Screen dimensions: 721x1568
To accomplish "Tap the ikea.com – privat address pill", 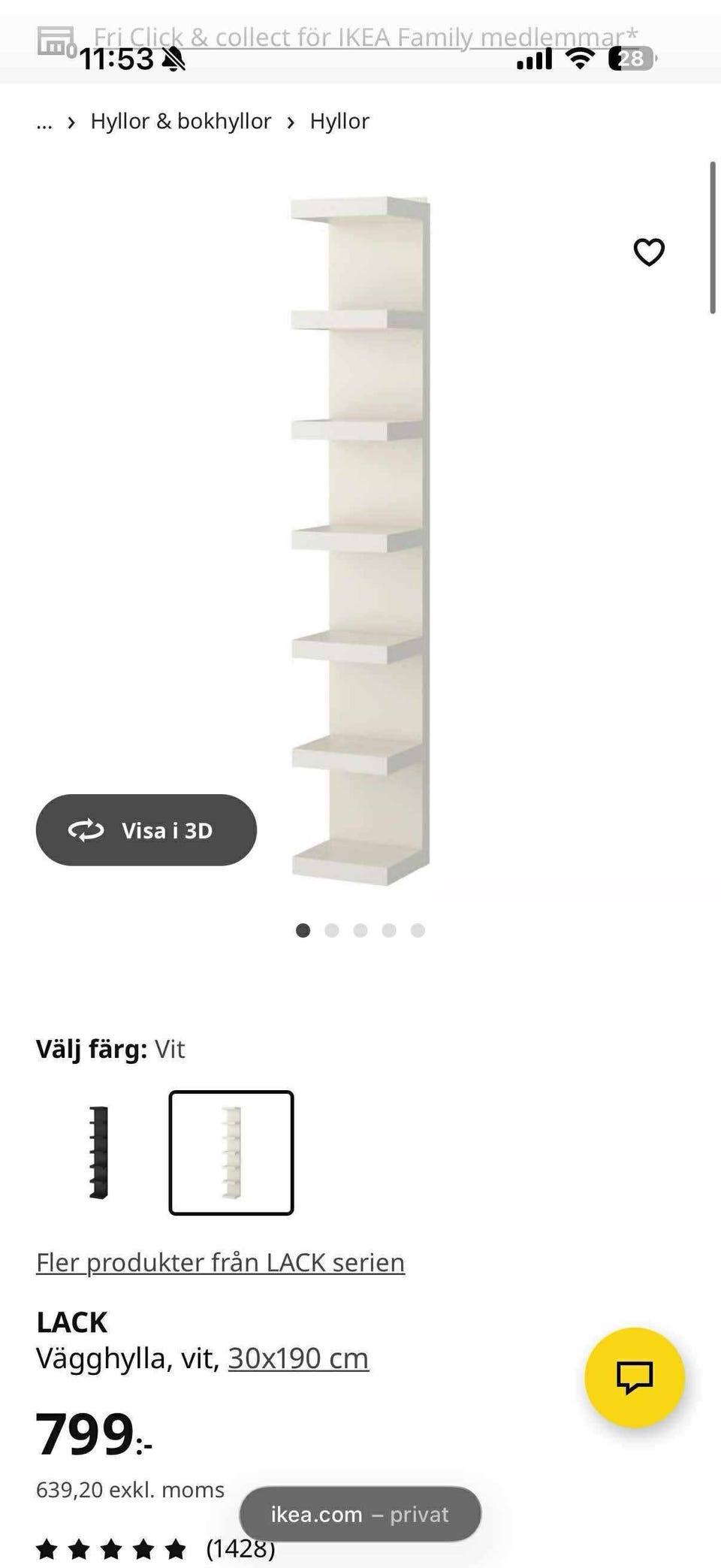I will click(x=360, y=1514).
